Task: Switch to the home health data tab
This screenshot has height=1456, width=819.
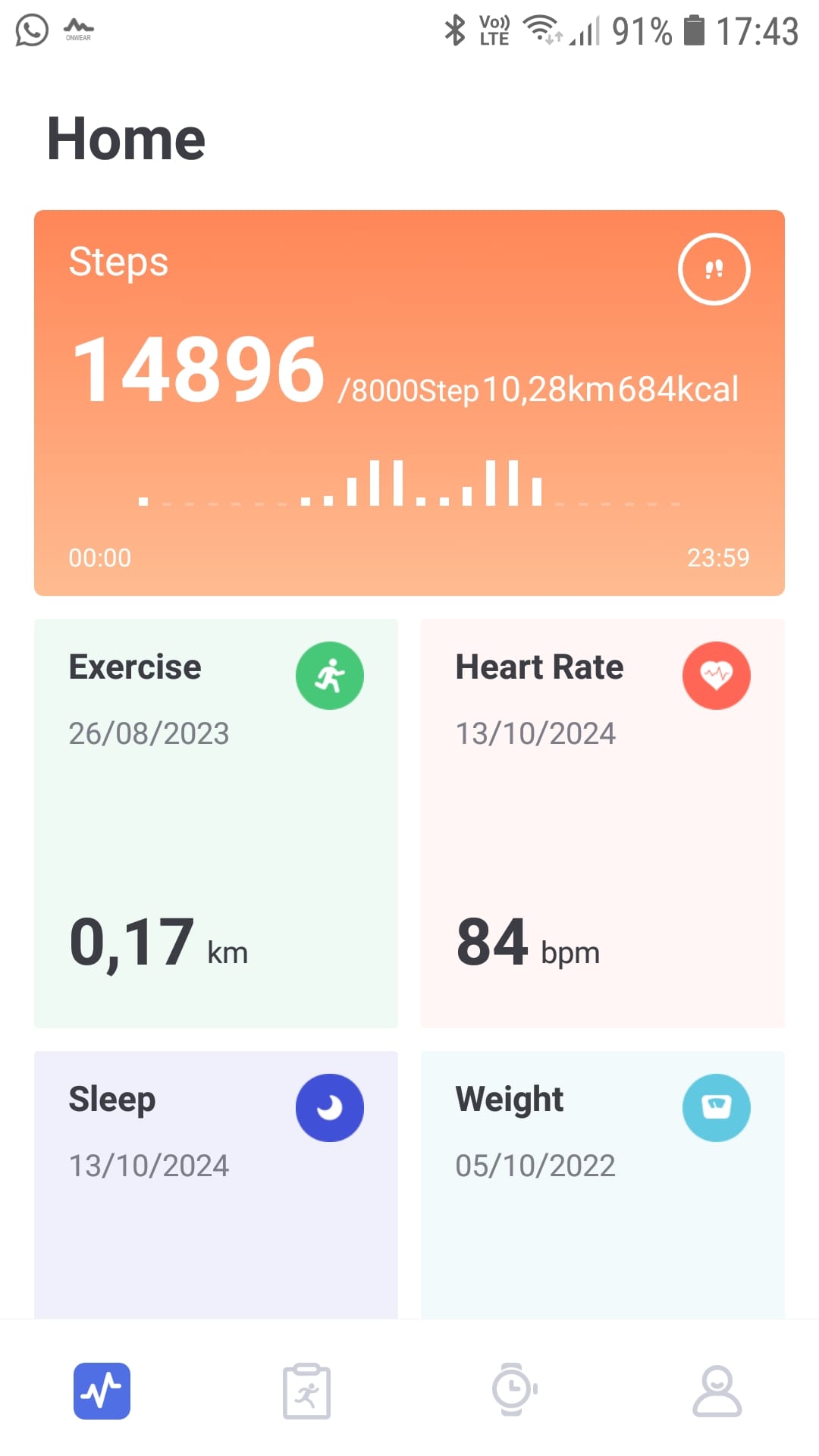Action: (102, 1391)
